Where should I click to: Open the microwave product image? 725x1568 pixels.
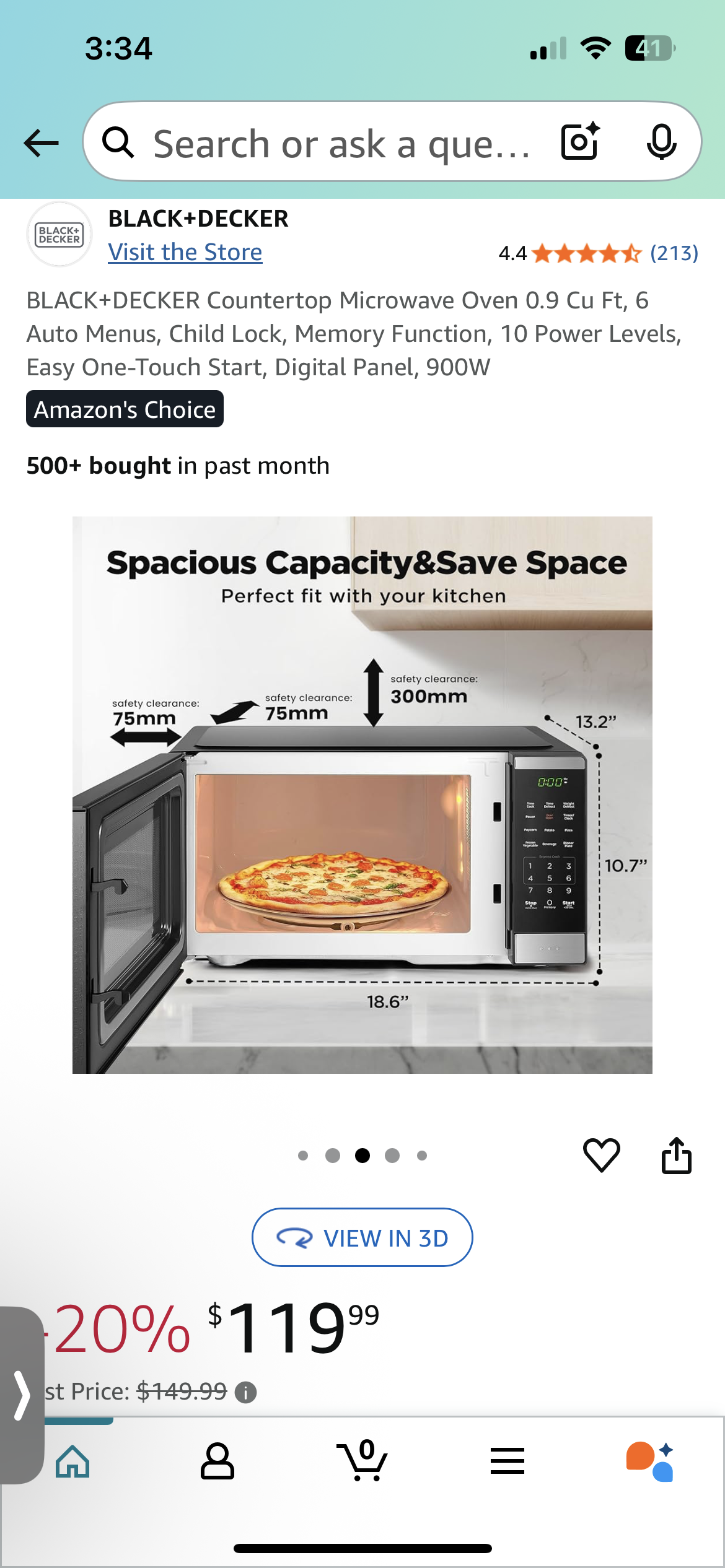362,795
